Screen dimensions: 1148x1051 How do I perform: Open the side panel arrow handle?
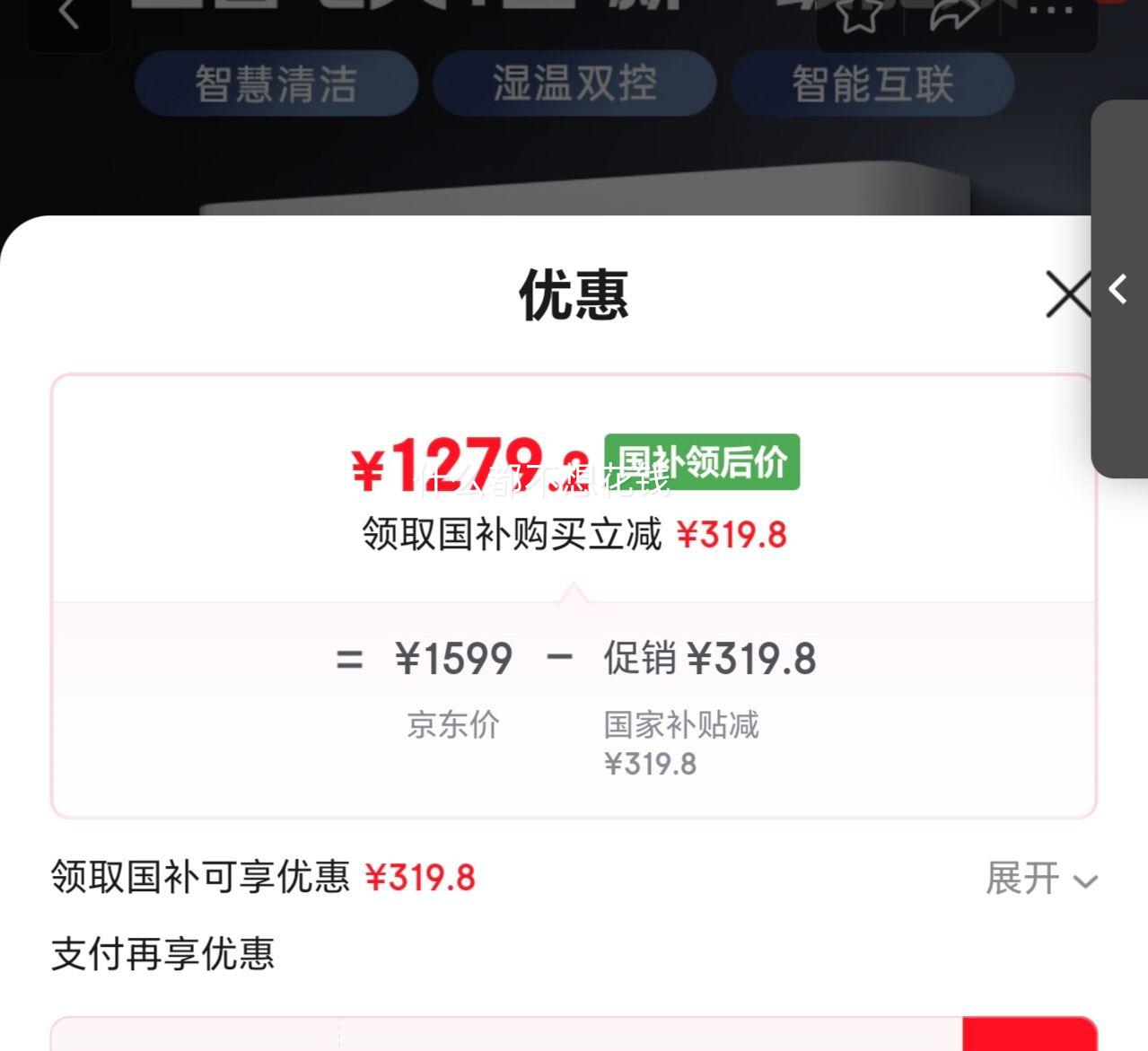coord(1118,289)
